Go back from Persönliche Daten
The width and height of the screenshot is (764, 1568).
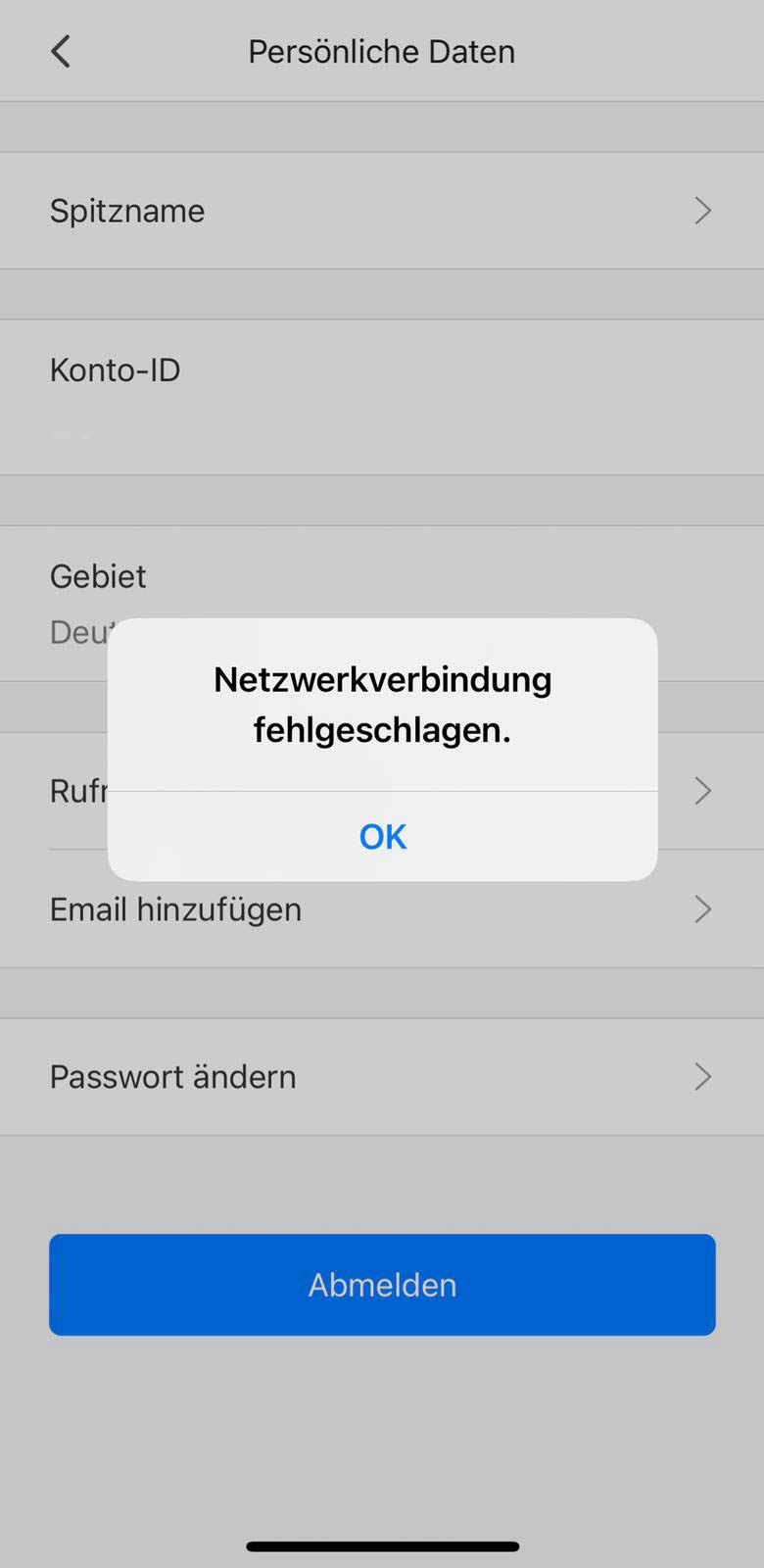coord(61,51)
